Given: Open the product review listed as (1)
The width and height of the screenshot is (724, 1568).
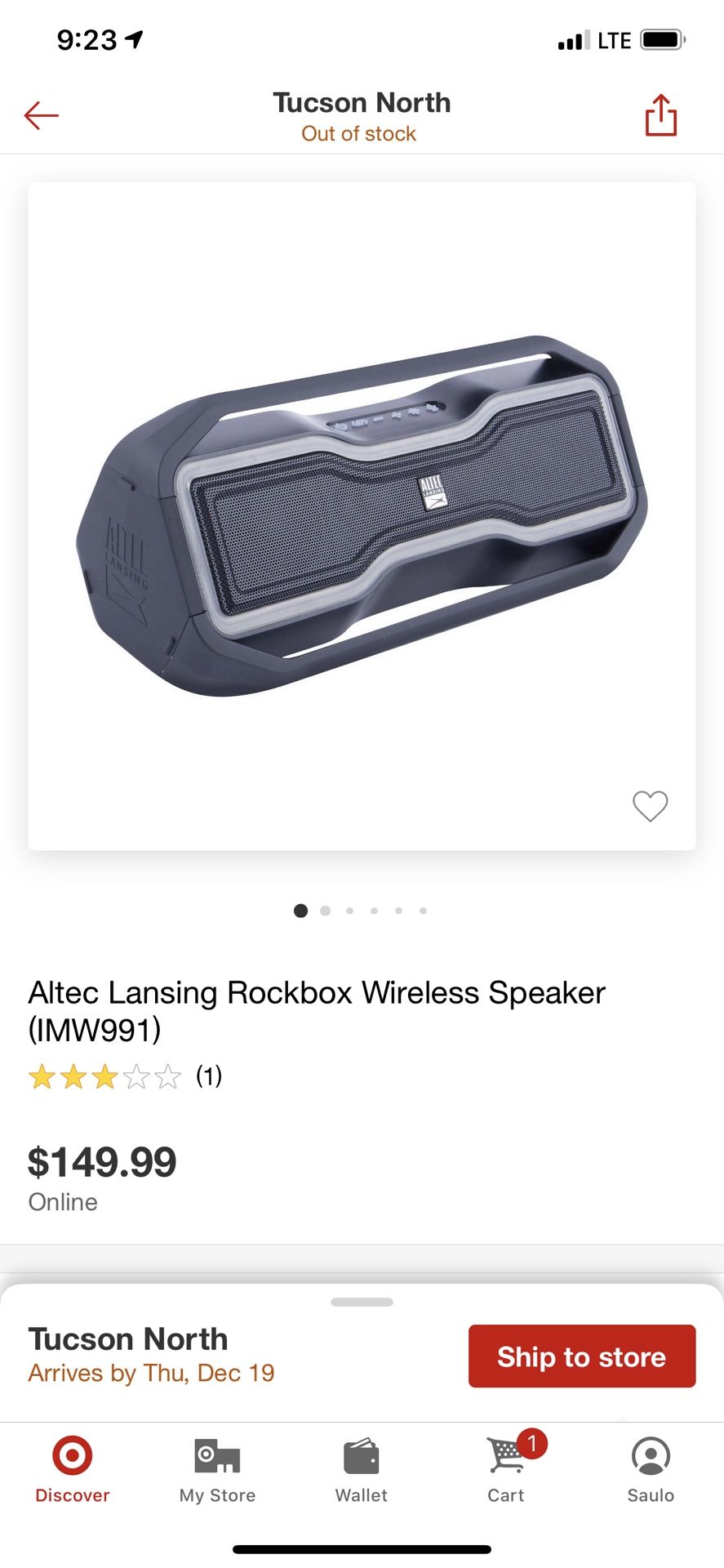Looking at the screenshot, I should tap(210, 1076).
